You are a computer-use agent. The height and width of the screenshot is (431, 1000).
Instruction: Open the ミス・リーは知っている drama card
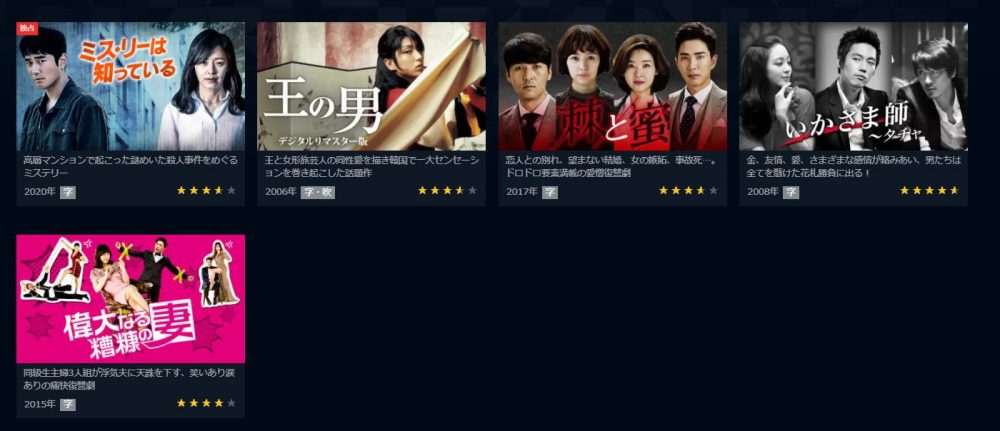pos(131,87)
